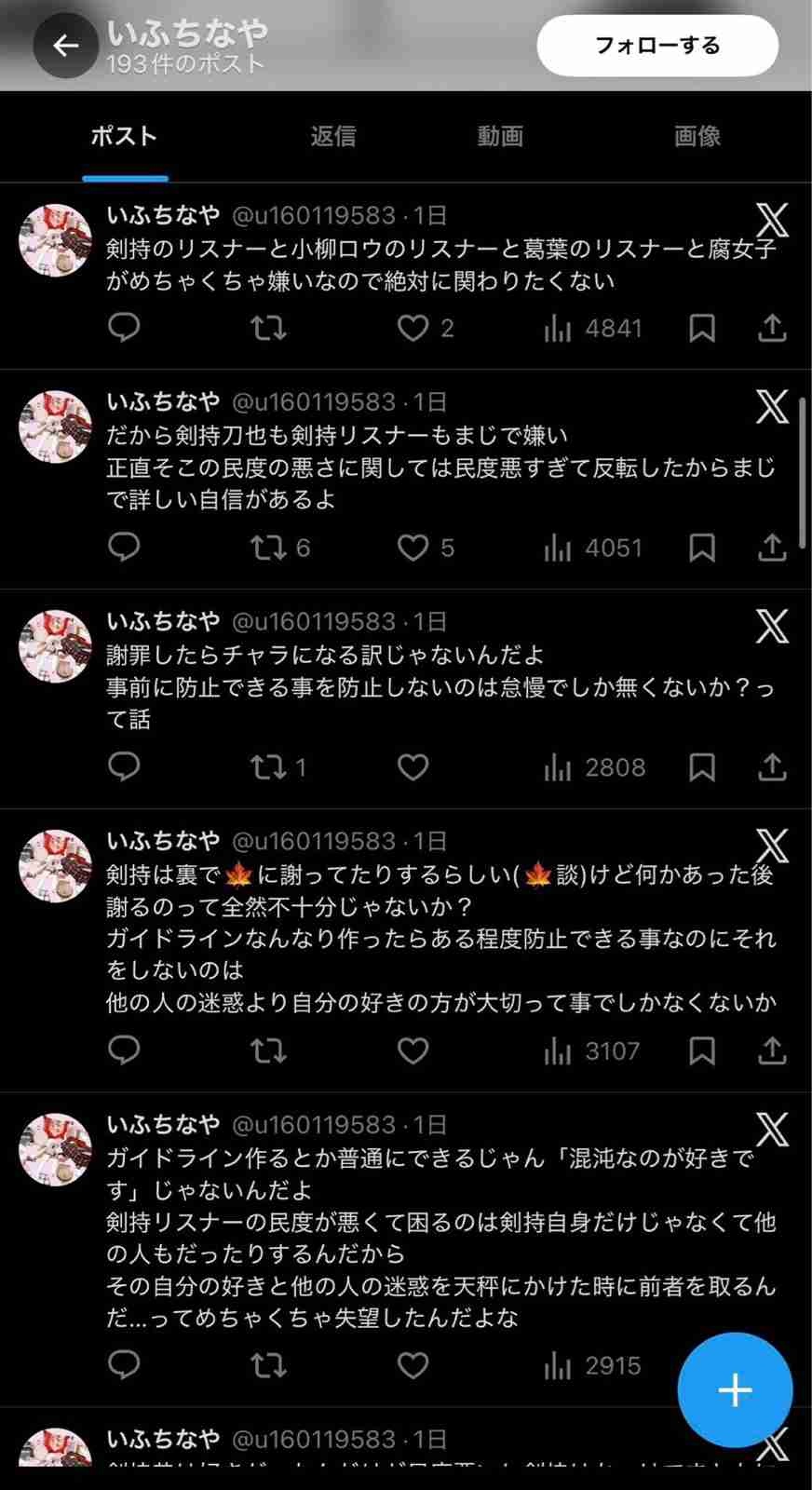Bookmark the post with 3107 views
The image size is (812, 1490).
pos(702,1051)
